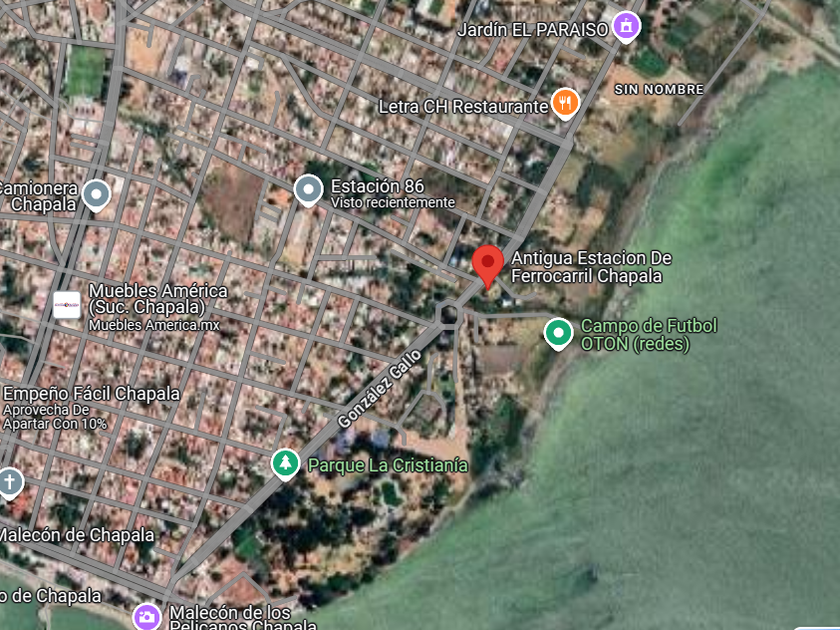This screenshot has width=840, height=630.
Task: Open the Jardín EL PARAISO marker
Action: point(626,26)
